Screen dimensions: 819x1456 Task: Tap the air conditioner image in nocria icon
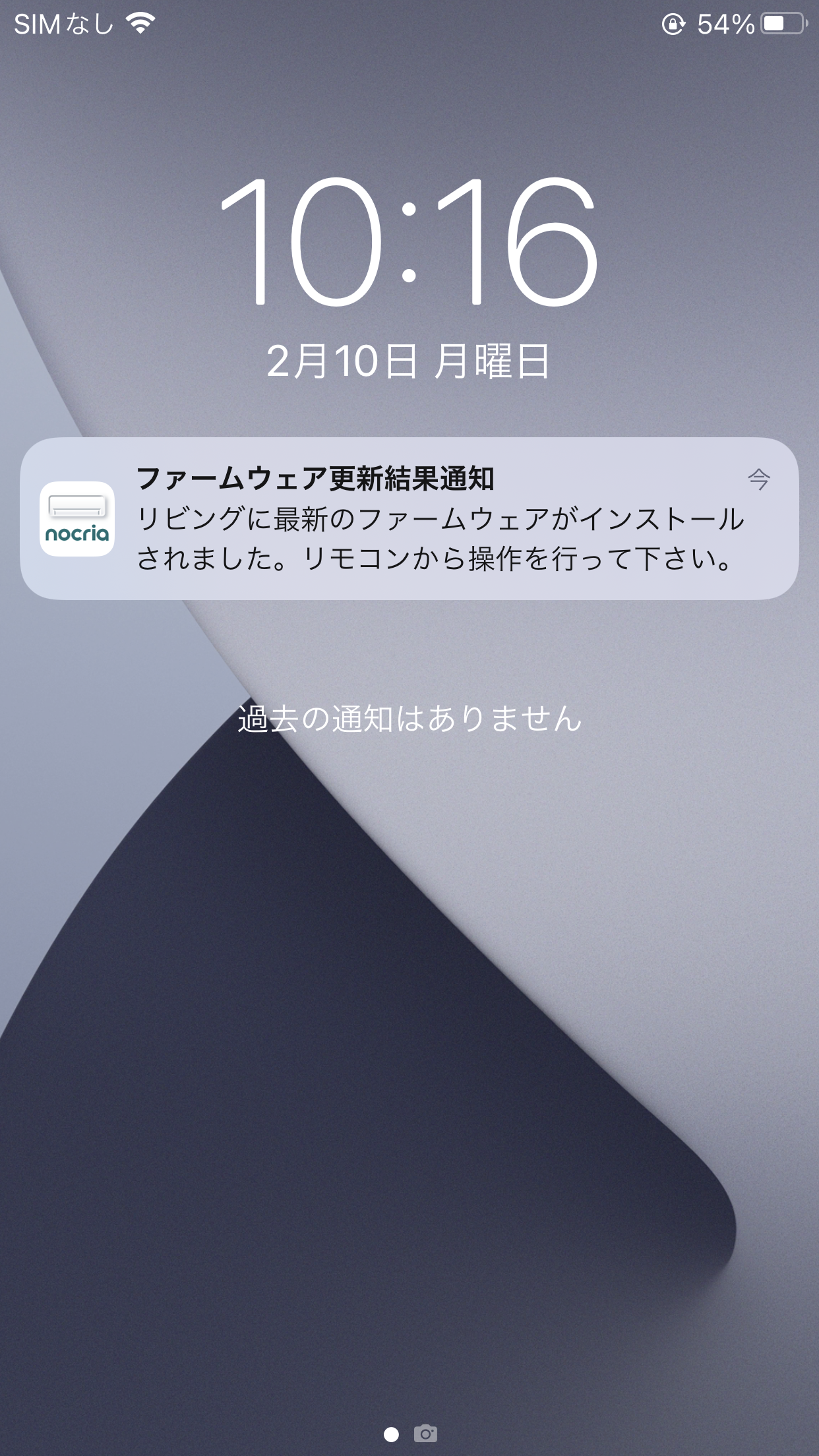point(77,505)
